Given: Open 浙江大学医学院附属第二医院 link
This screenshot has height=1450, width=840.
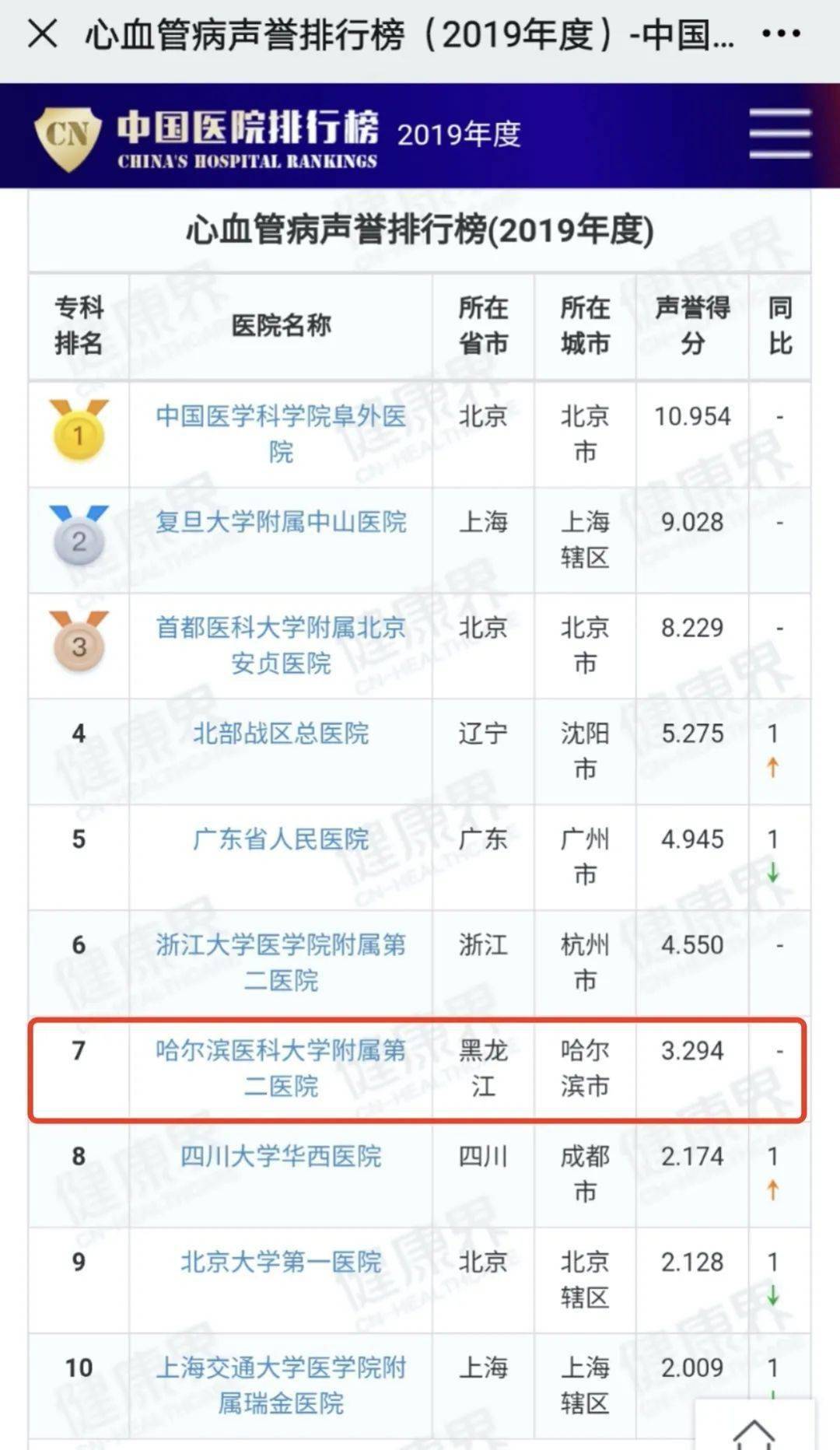Looking at the screenshot, I should [281, 961].
